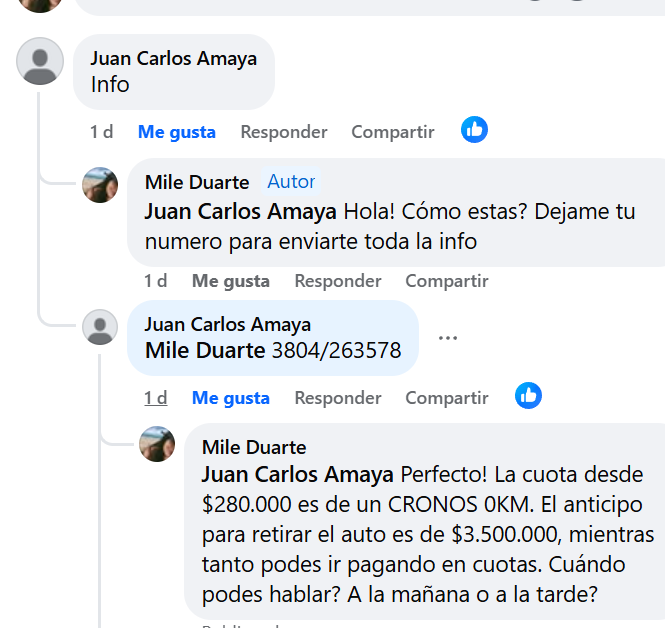Tap Me gusta under the phone number comment

pos(230,398)
